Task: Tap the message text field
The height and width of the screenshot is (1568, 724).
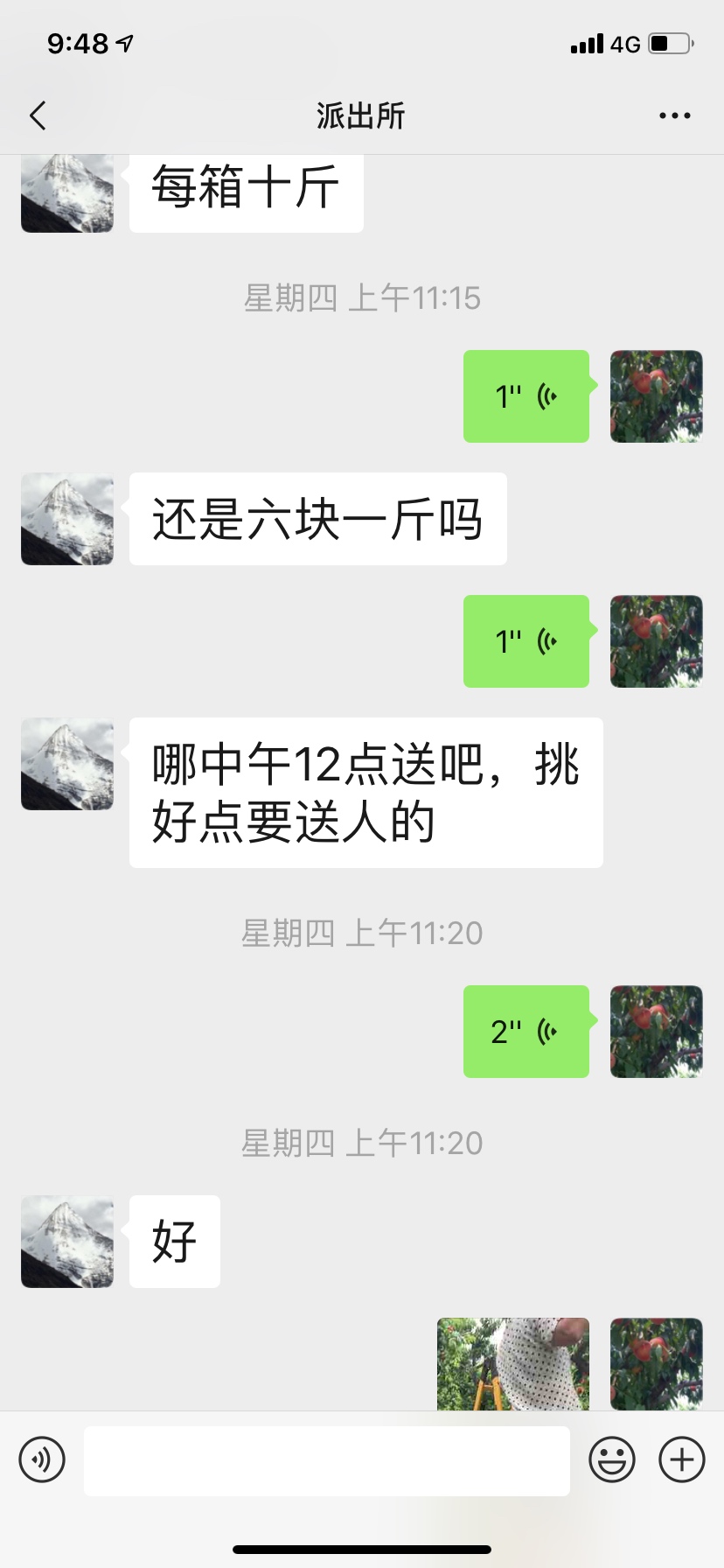Action: [x=326, y=1460]
